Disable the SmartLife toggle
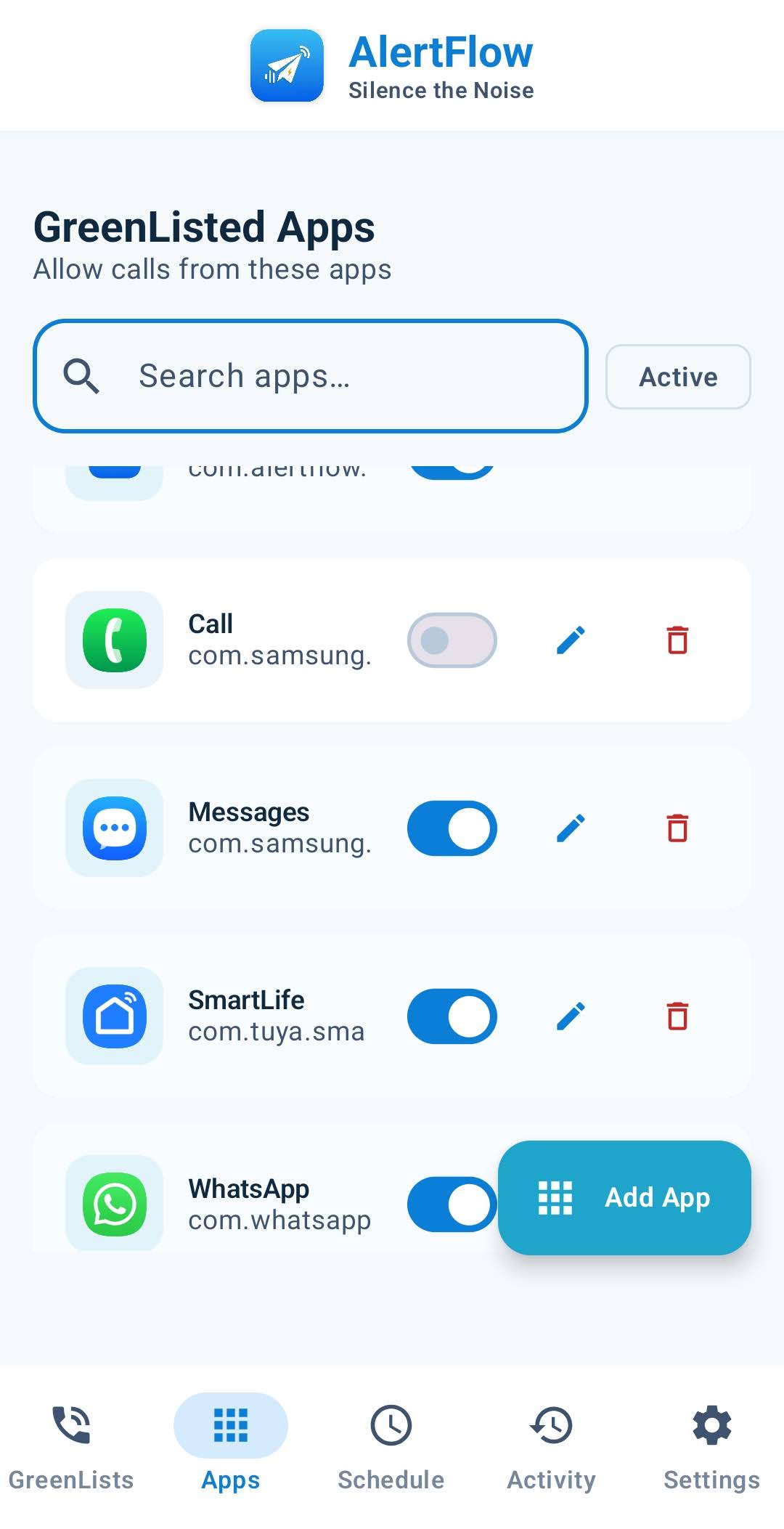Viewport: 784px width, 1529px height. [452, 1016]
